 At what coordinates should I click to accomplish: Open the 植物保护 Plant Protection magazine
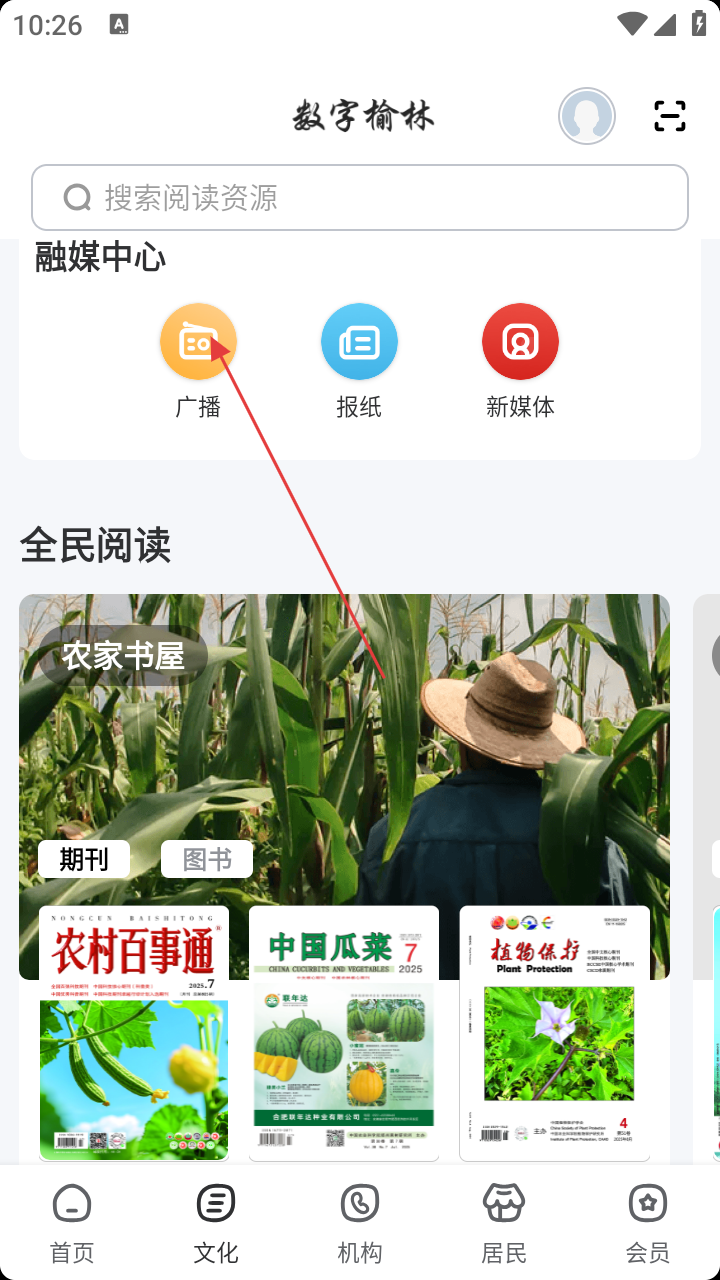[x=554, y=1033]
